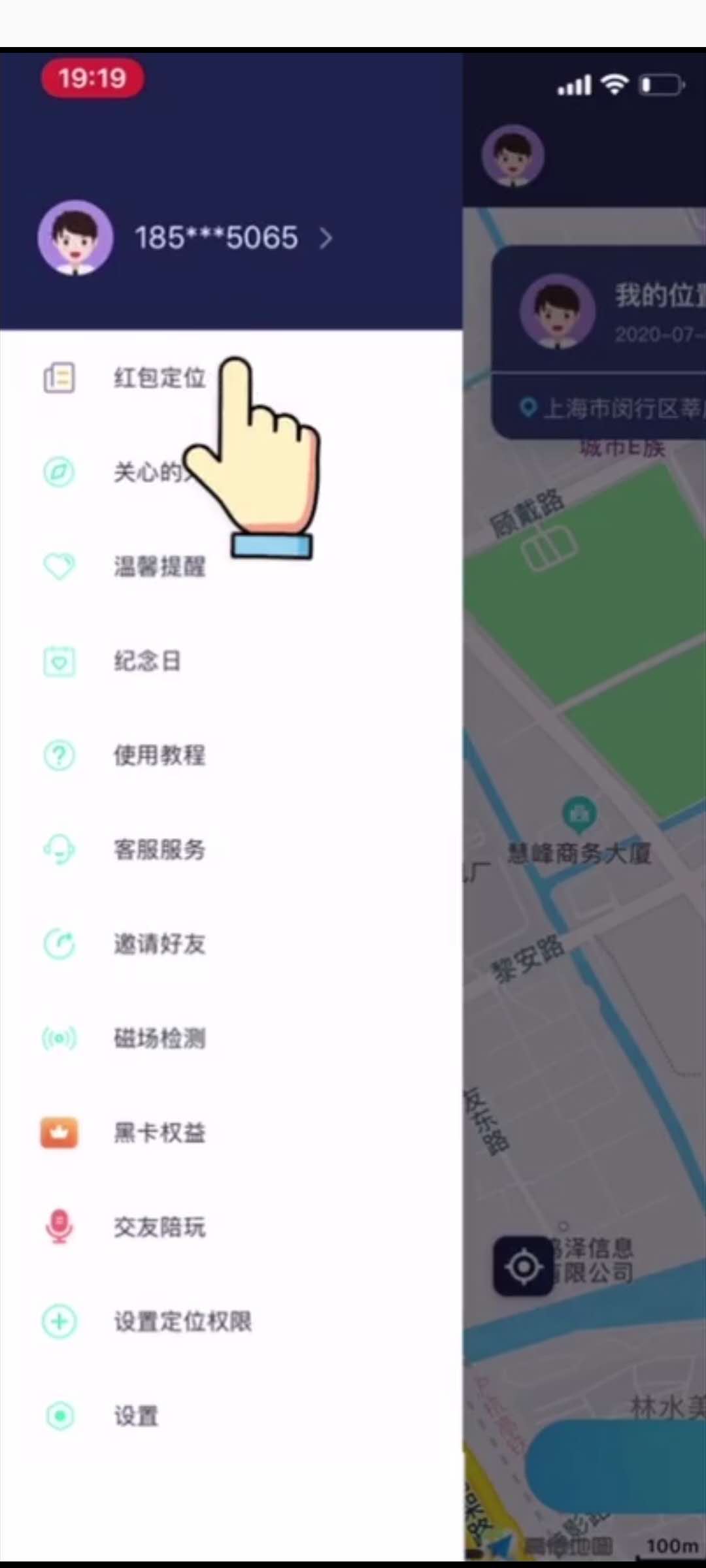The width and height of the screenshot is (706, 1568).
Task: Open 磁场检测 magnetic field detection
Action: pos(159,1038)
